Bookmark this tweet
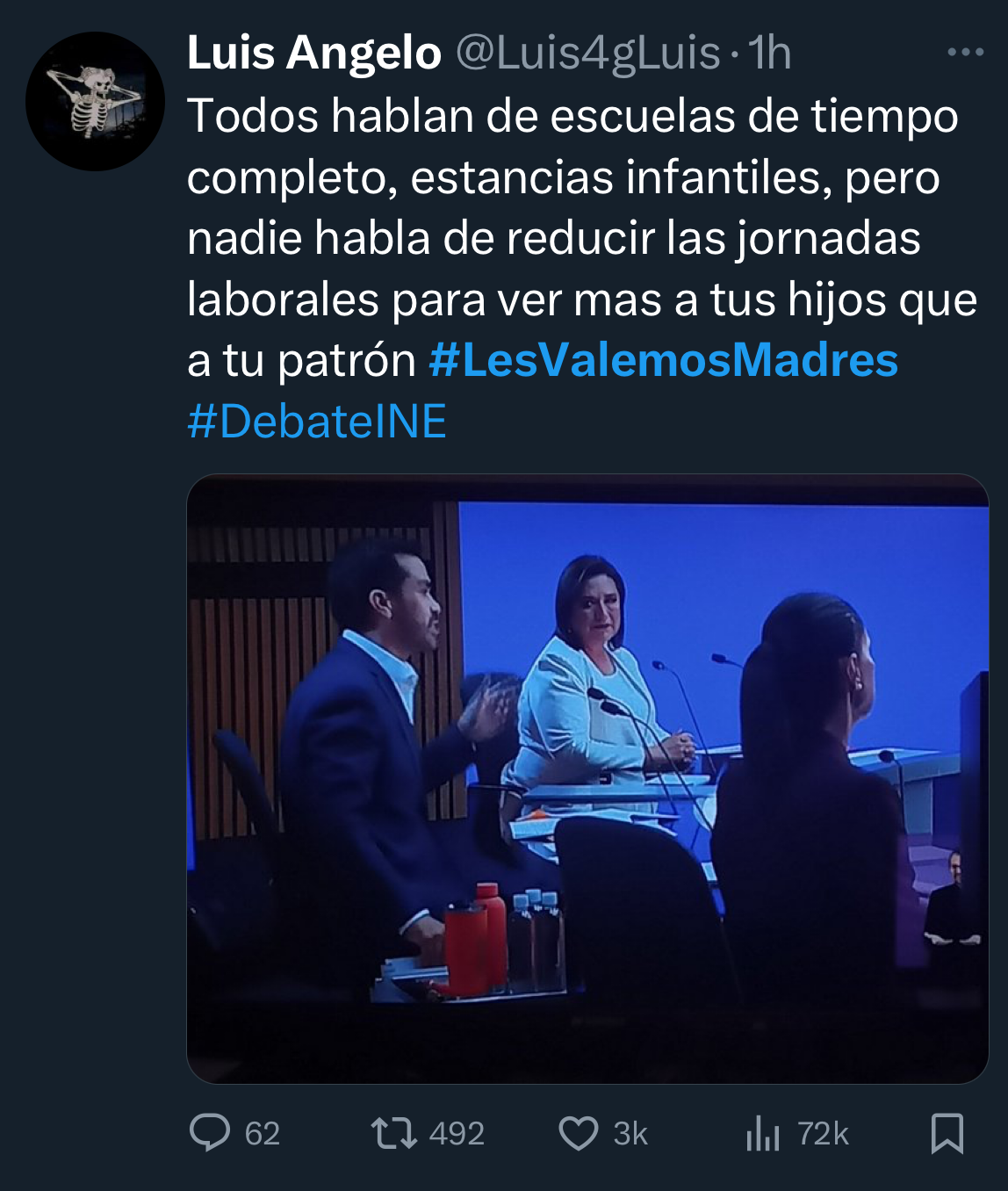Screen dimensions: 1008x1191 (x=947, y=1133)
